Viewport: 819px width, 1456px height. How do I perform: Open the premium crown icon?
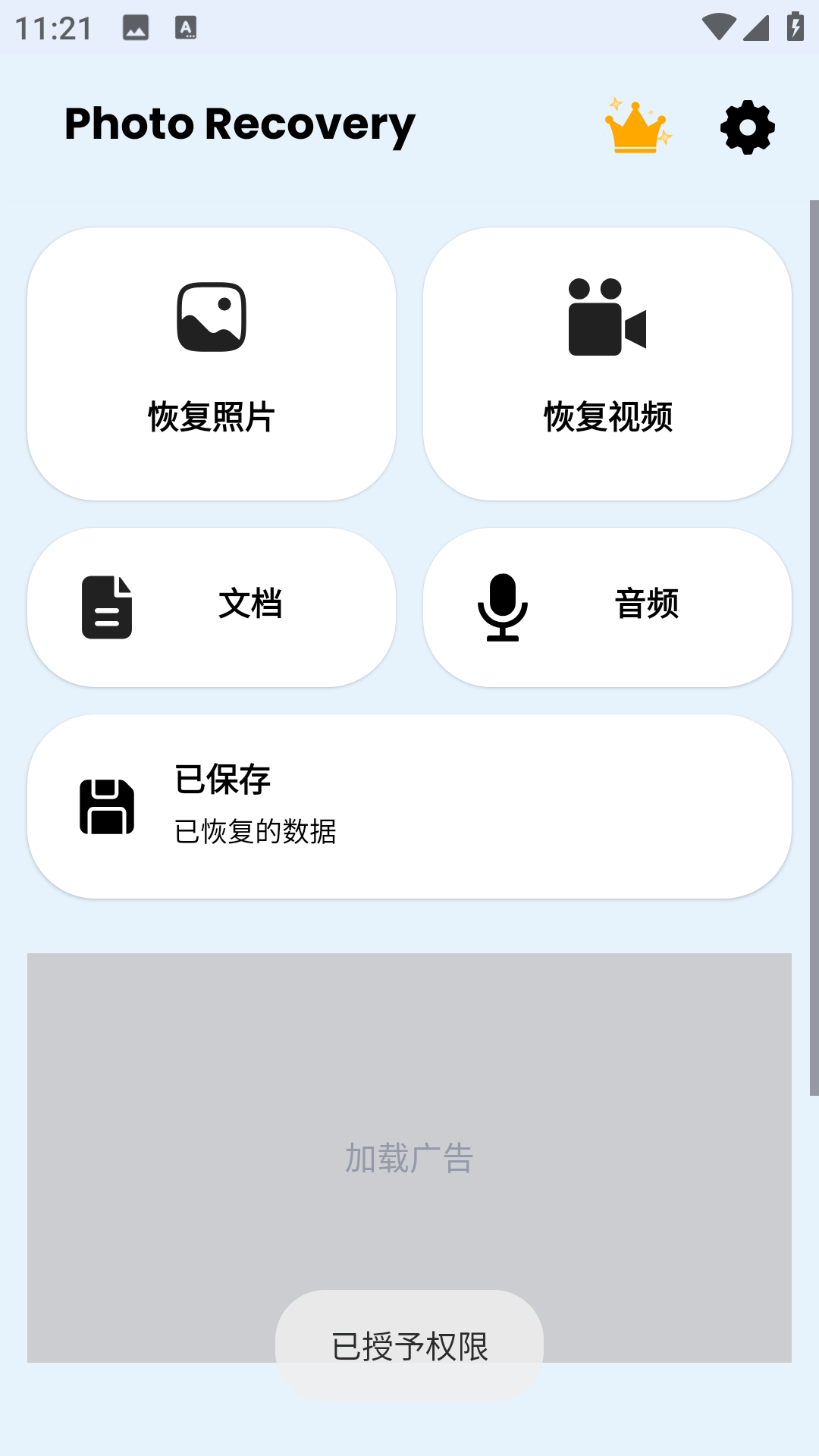click(638, 127)
